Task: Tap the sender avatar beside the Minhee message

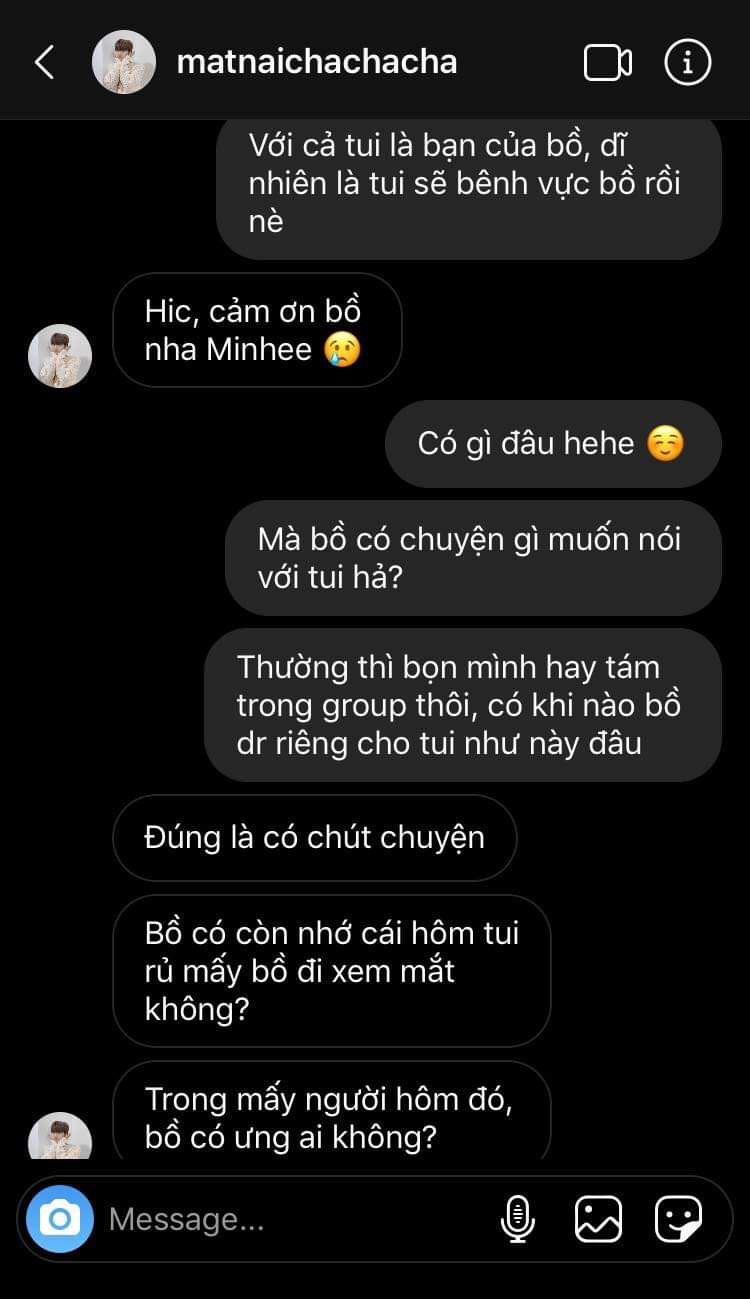Action: pyautogui.click(x=60, y=356)
